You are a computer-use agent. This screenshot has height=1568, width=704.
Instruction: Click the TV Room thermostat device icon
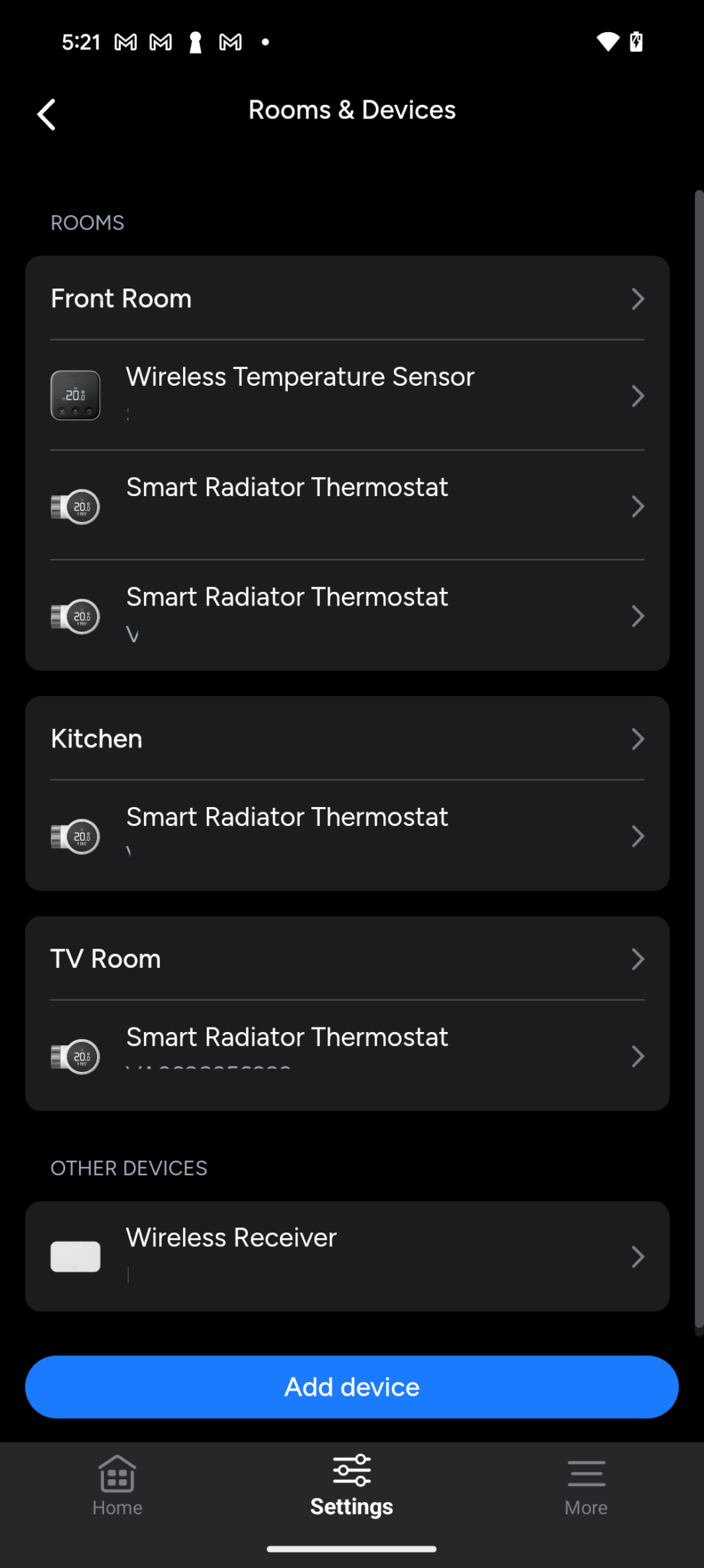75,1056
